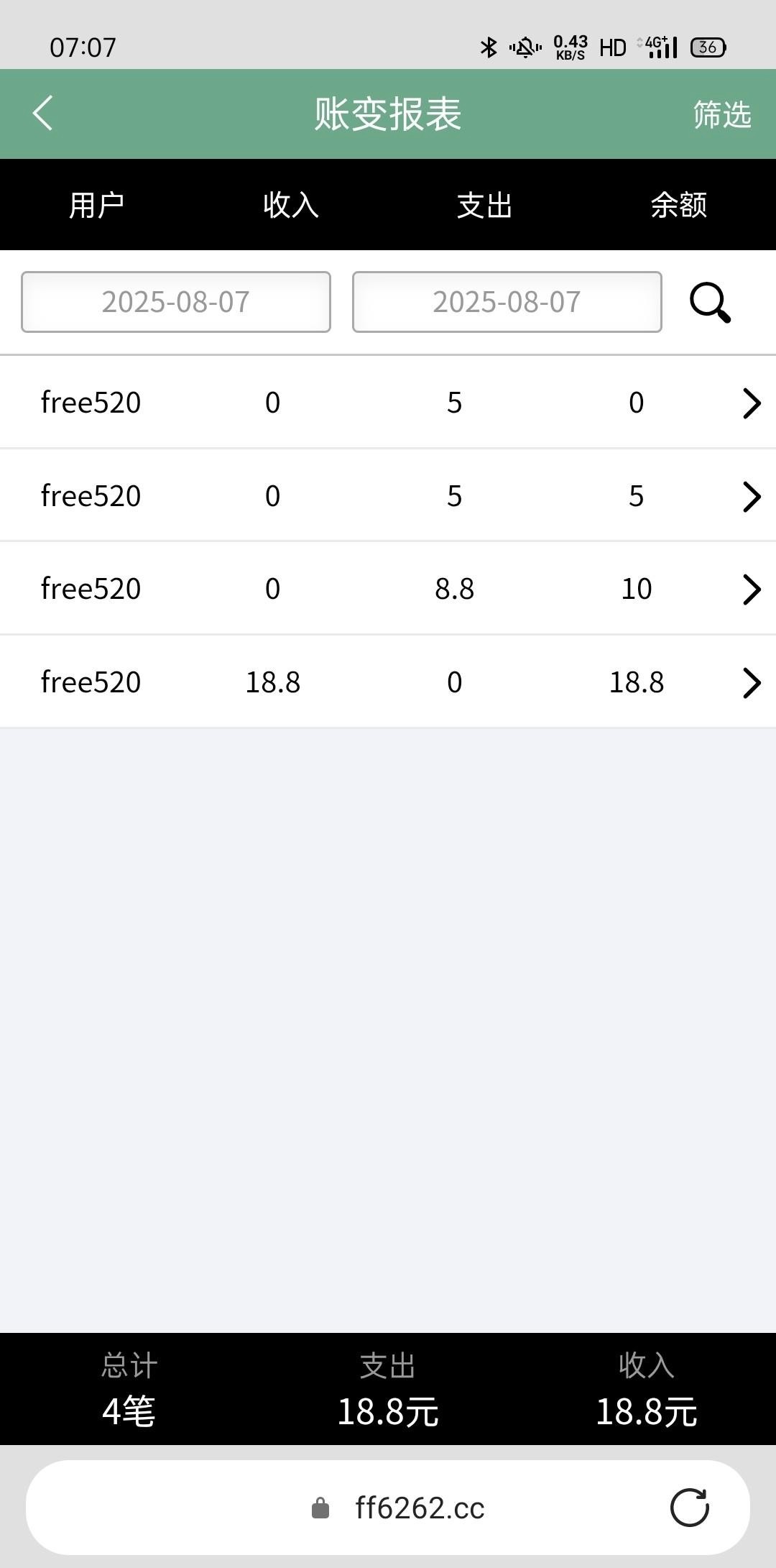The image size is (776, 1568).
Task: Select the end date field
Action: click(x=507, y=302)
